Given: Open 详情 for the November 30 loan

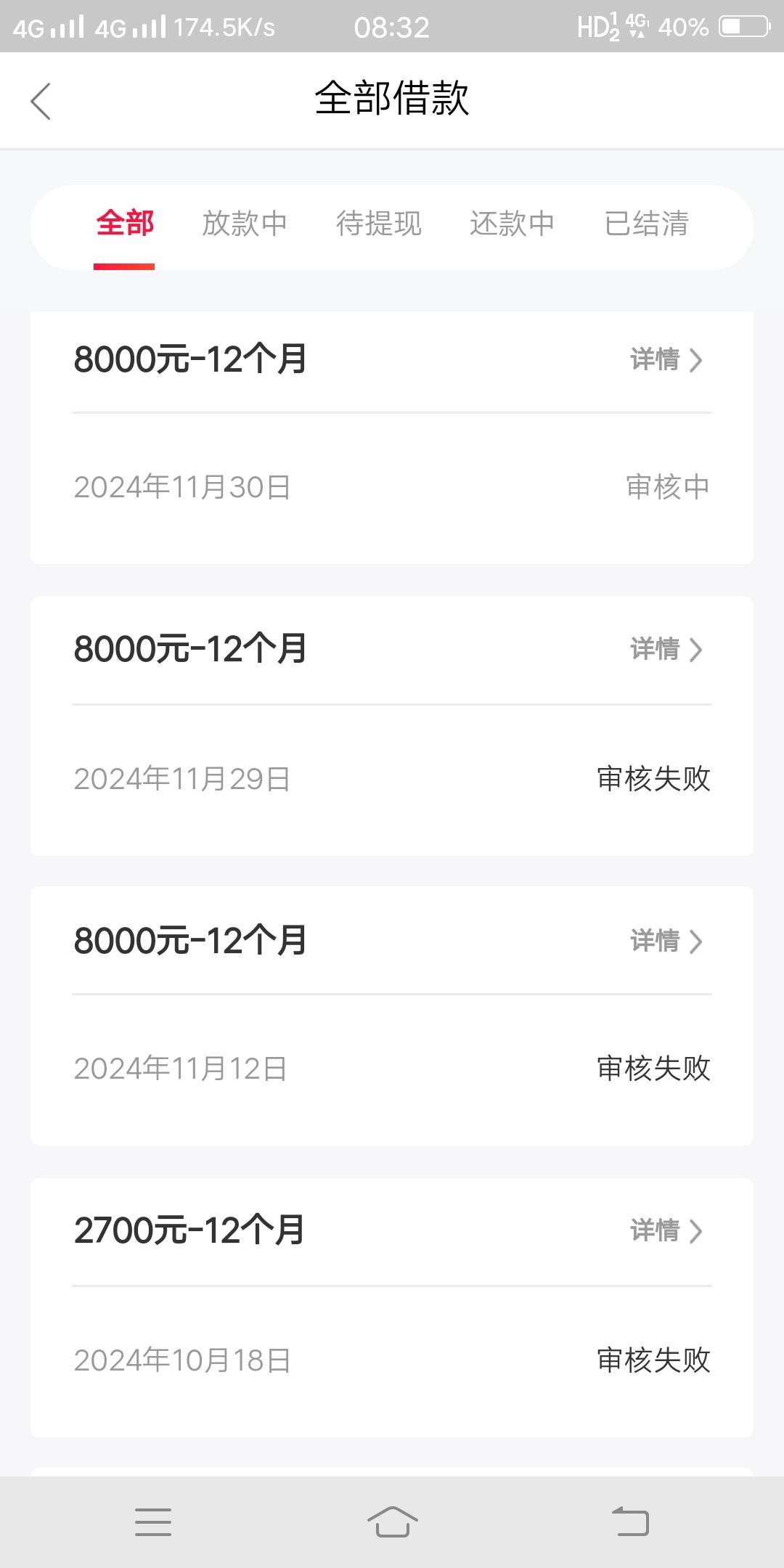Looking at the screenshot, I should (x=666, y=359).
